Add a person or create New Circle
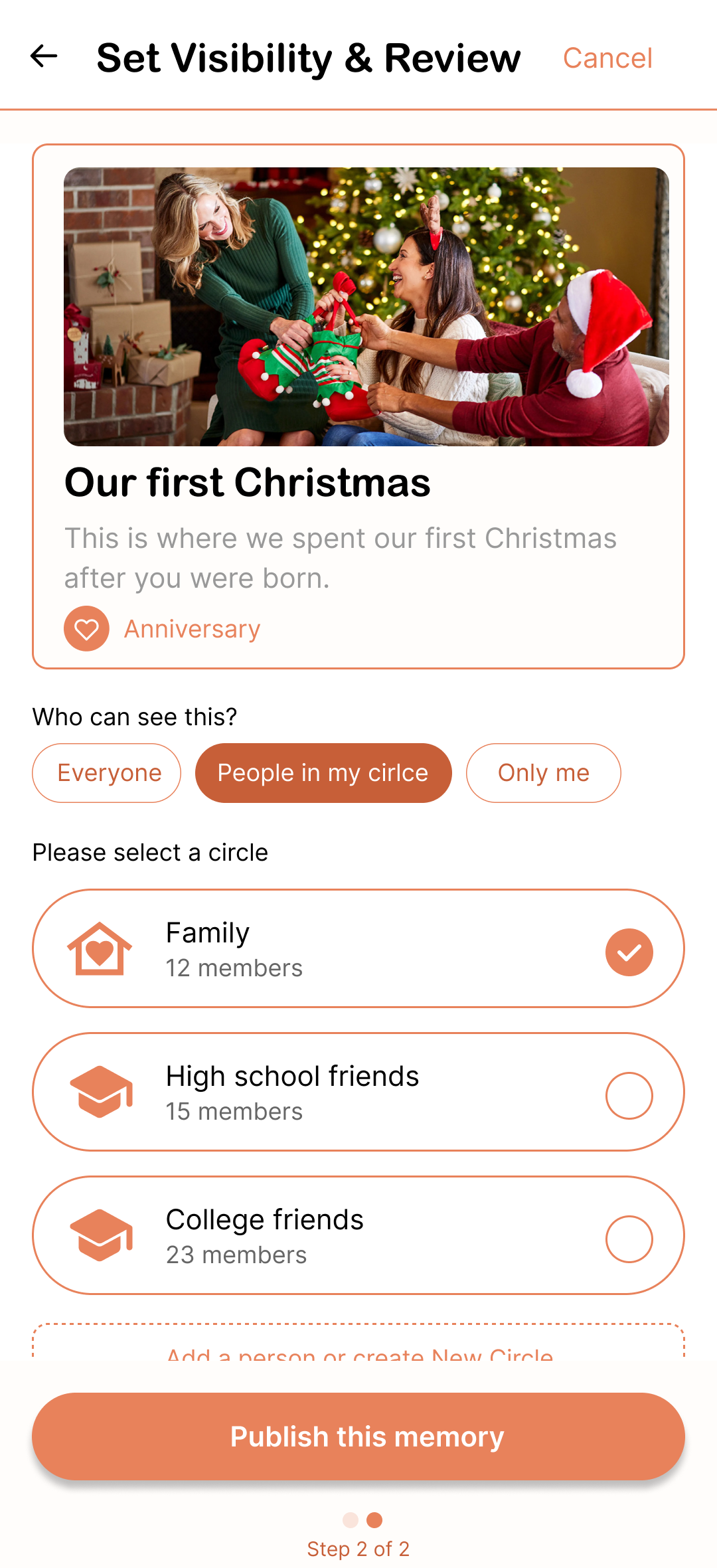Image resolution: width=717 pixels, height=1568 pixels. tap(358, 1343)
